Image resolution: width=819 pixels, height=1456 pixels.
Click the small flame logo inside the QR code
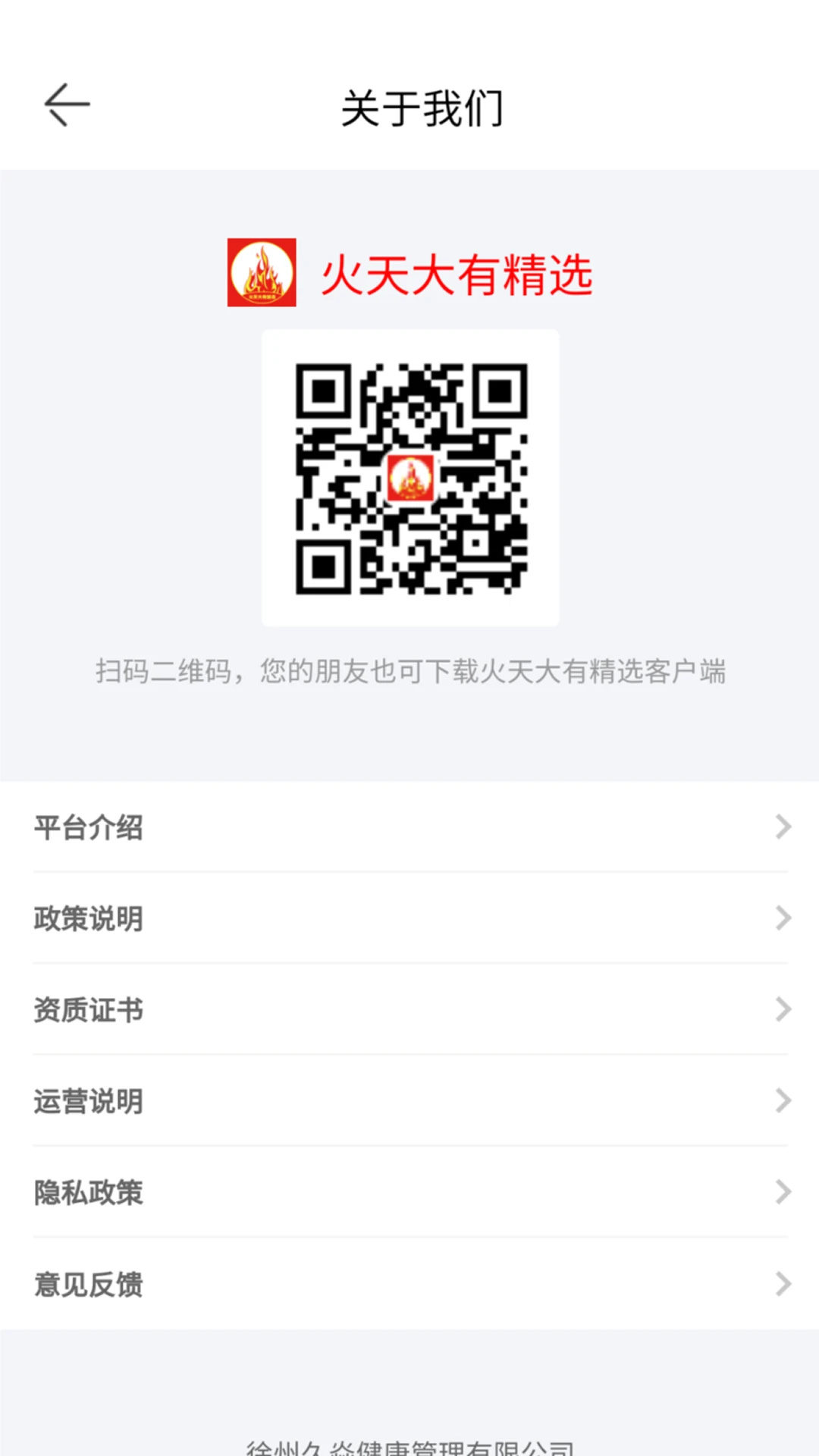click(410, 479)
